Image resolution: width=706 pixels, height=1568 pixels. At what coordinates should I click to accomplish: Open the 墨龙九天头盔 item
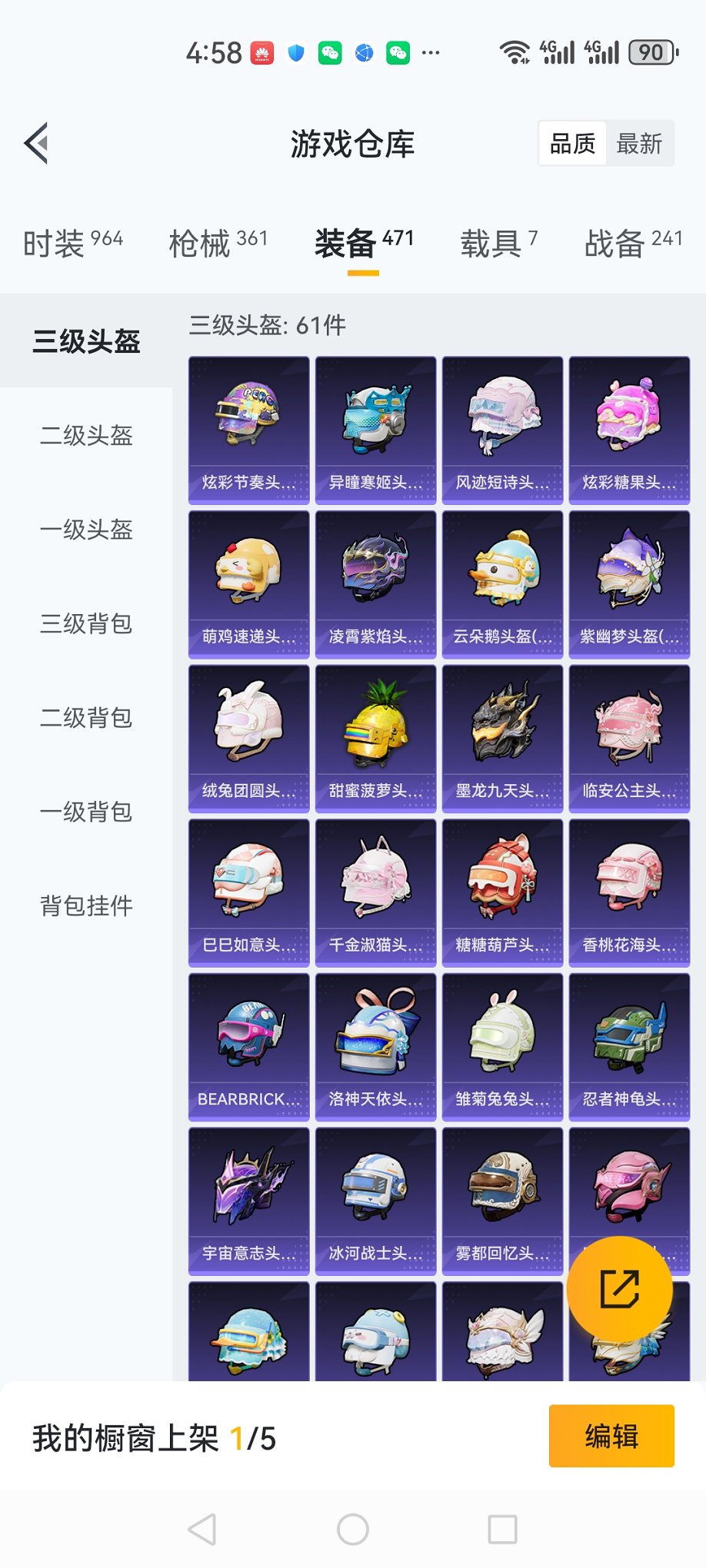(x=503, y=739)
